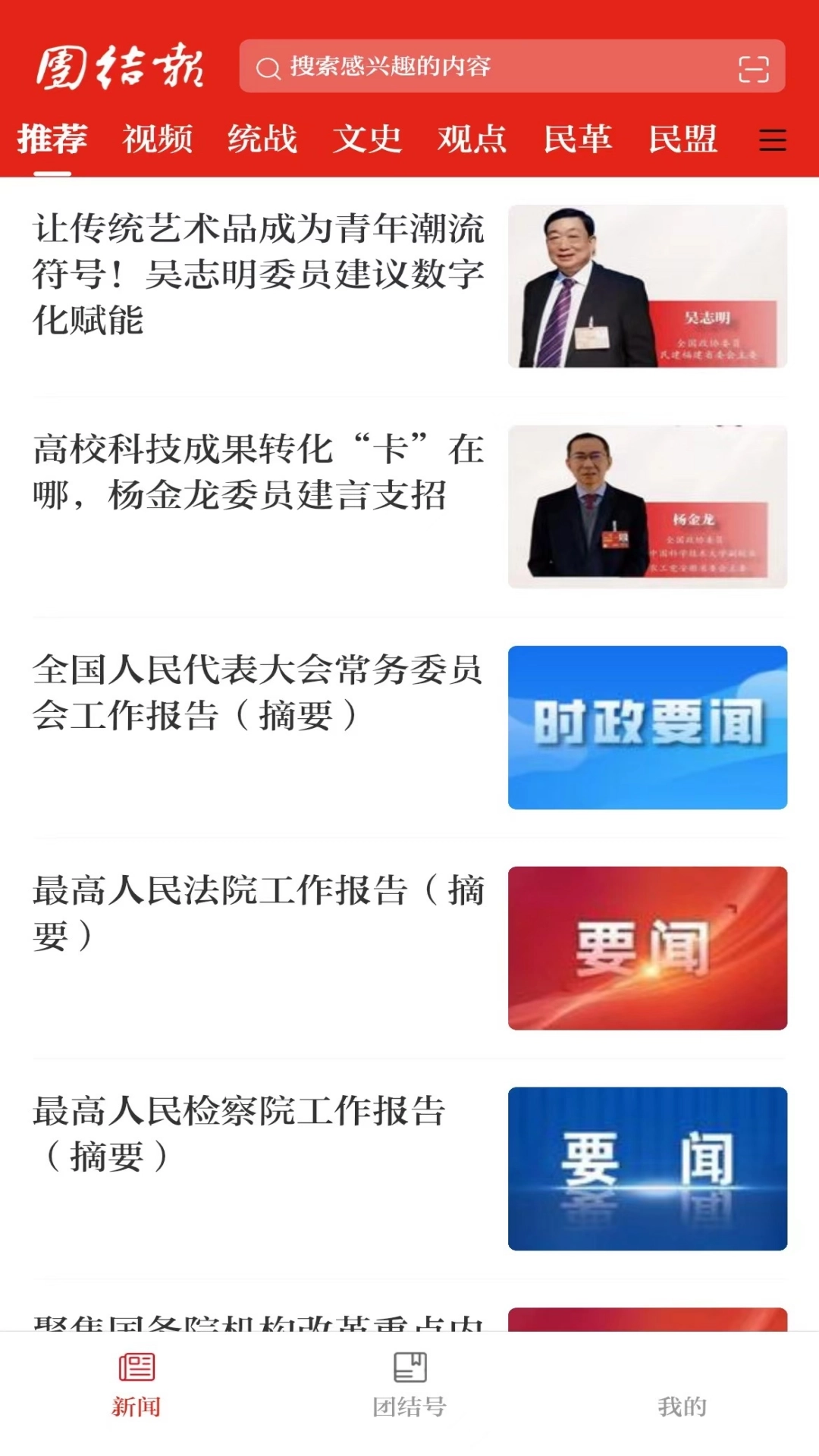Switch to the 观点 tab

click(471, 140)
